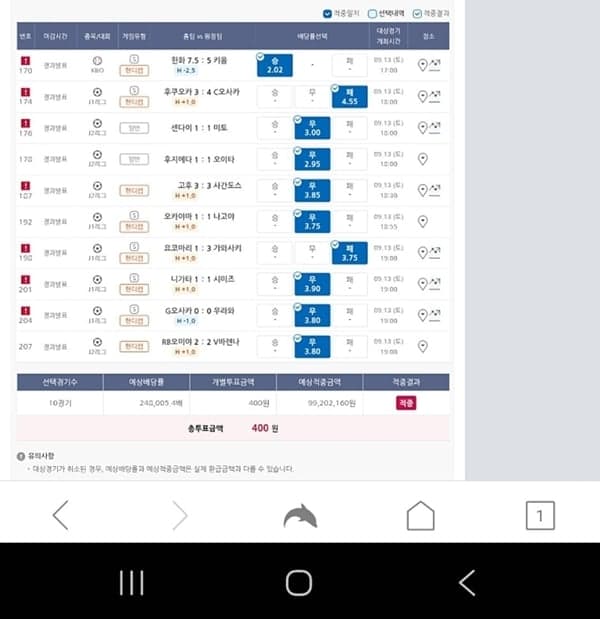Open venue pin for 후지에다 vs 오이타

(x=422, y=159)
